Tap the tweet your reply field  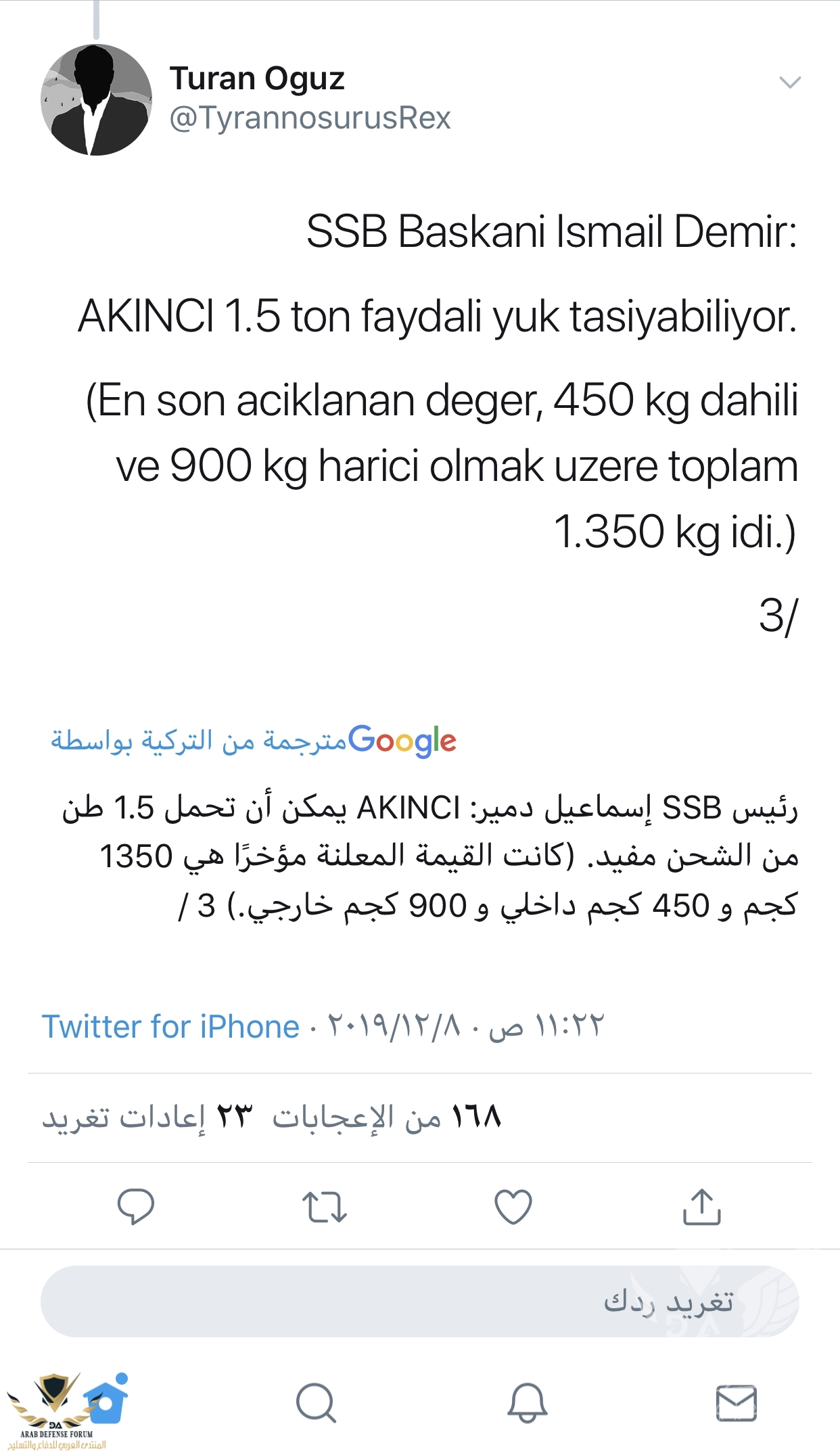(420, 1301)
